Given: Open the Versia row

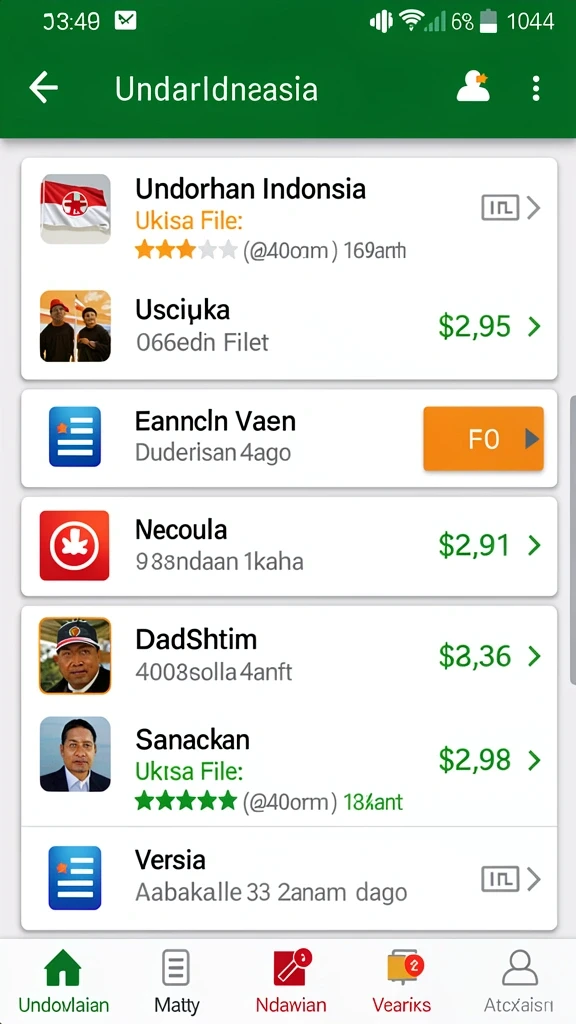Looking at the screenshot, I should [x=289, y=878].
